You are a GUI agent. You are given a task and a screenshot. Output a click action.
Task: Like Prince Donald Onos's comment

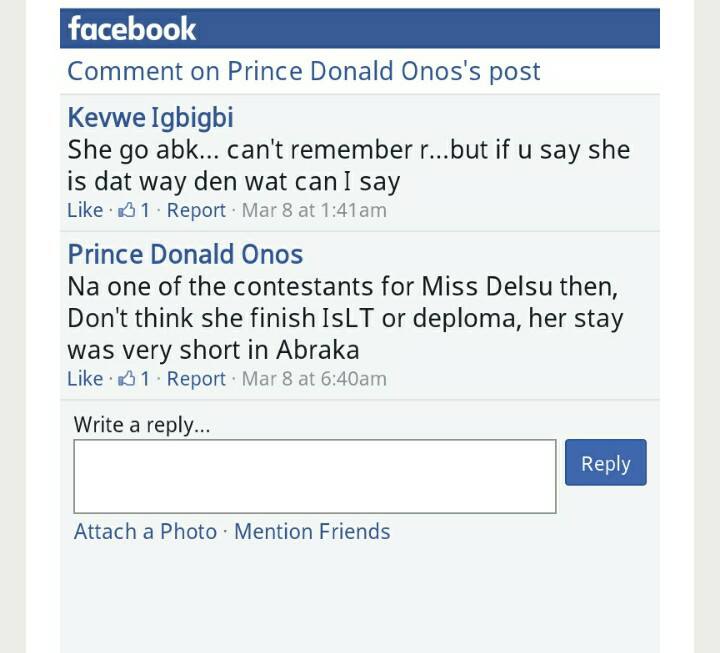click(84, 378)
